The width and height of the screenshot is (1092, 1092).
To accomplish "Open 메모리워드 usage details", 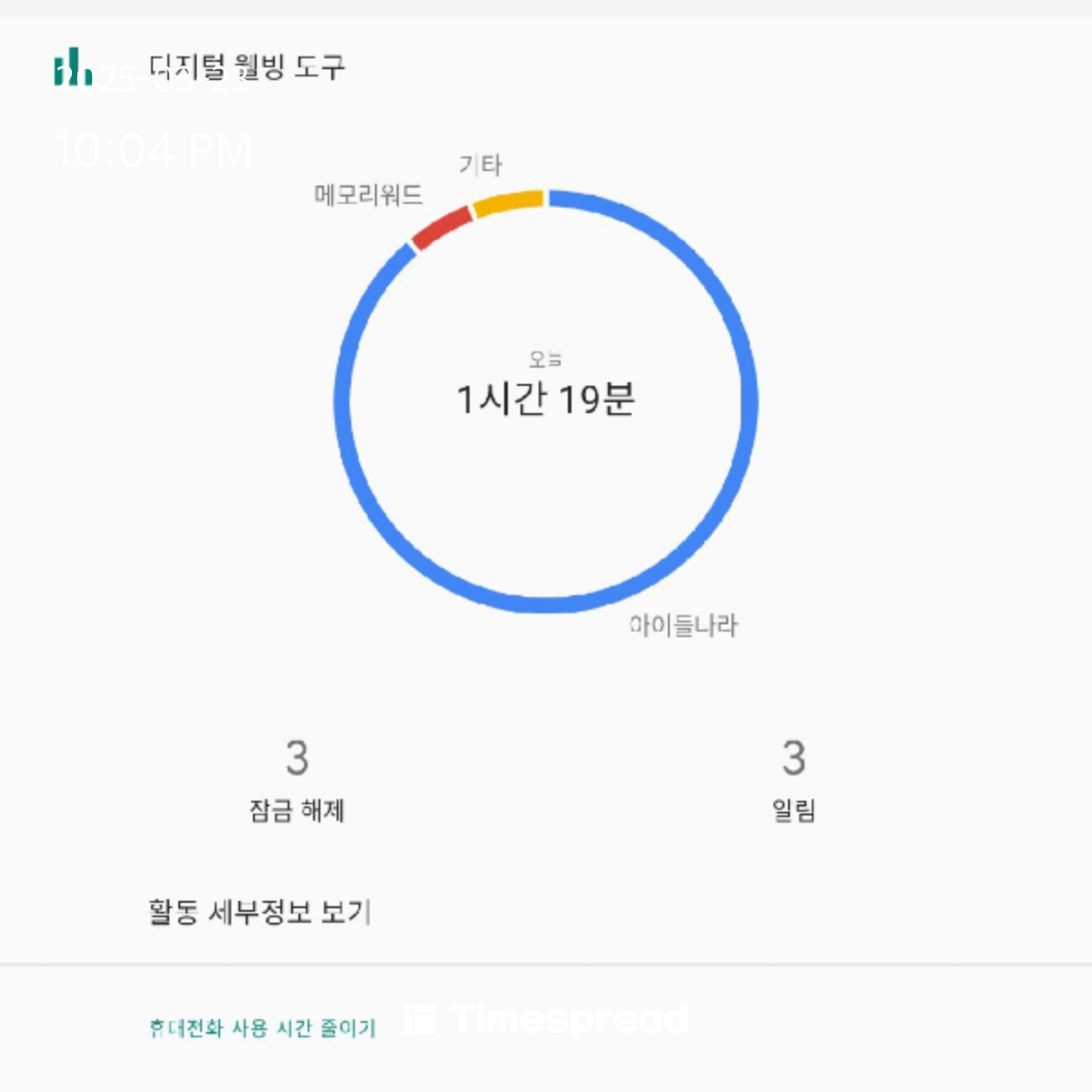I will (x=369, y=195).
